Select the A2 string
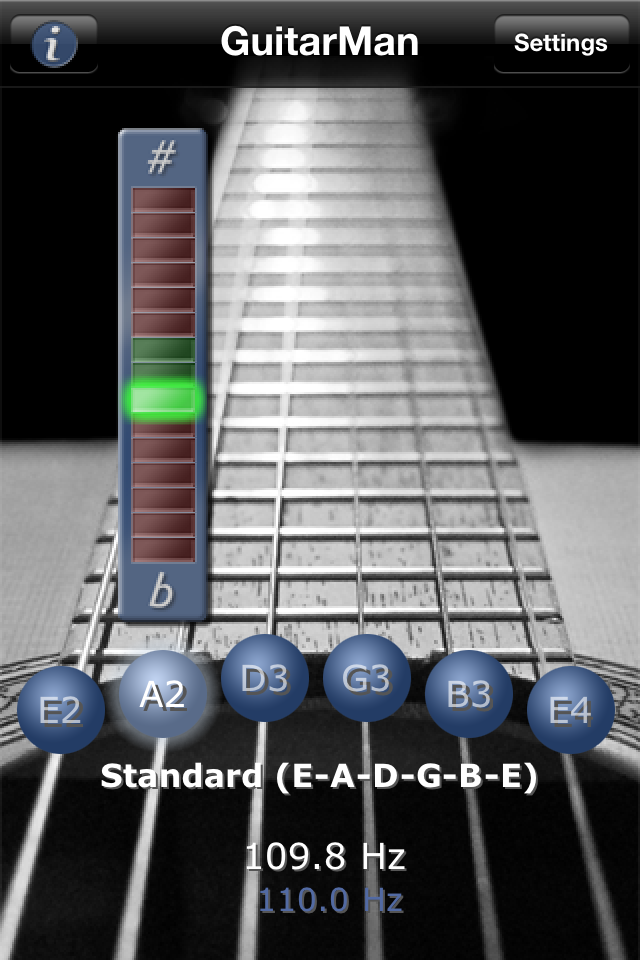The image size is (640, 960). 163,694
